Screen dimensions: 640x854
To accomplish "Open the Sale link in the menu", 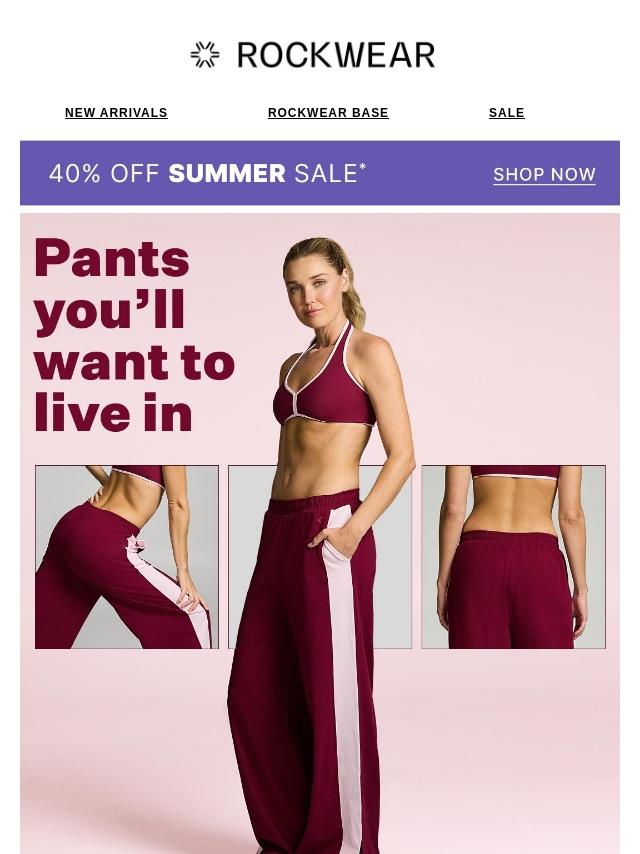I will coord(506,113).
